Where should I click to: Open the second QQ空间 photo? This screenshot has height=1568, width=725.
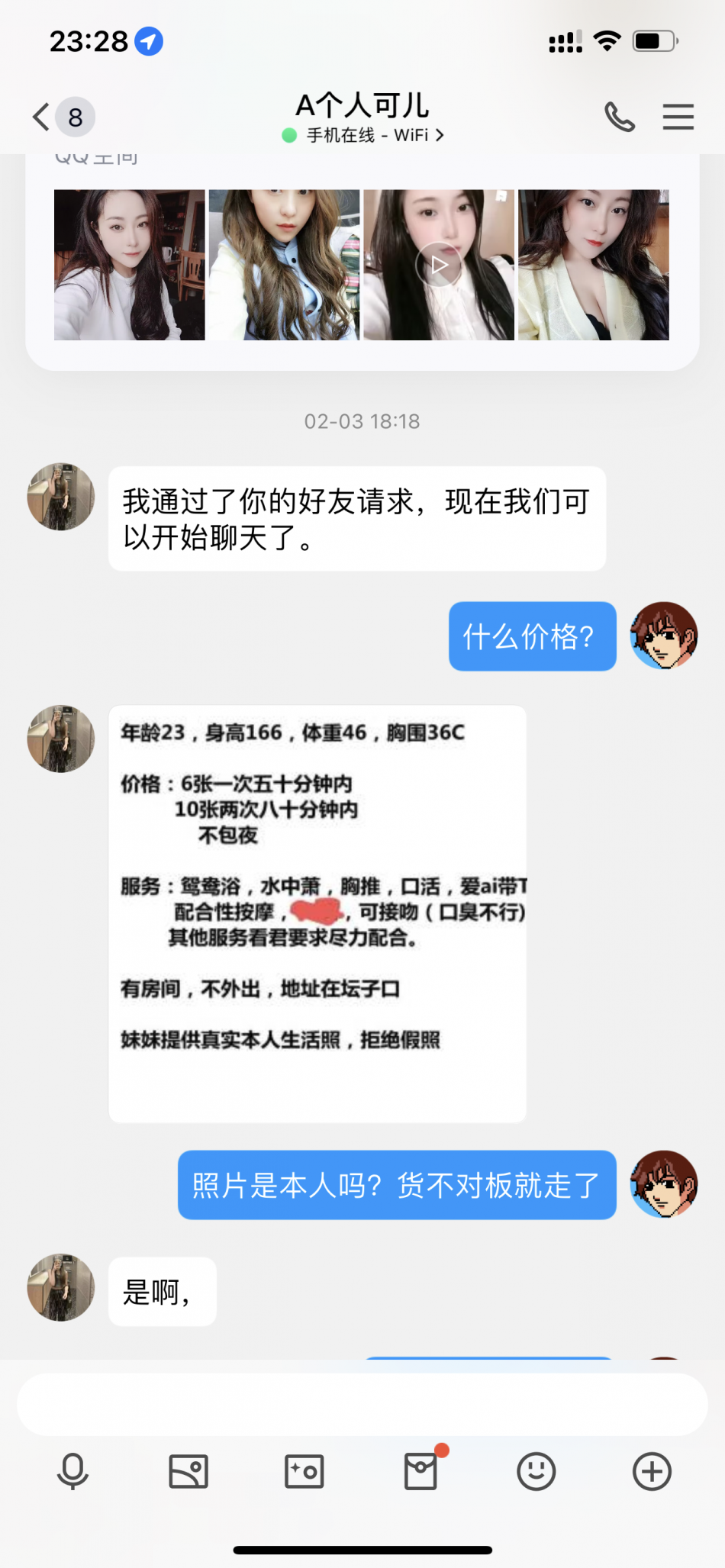(x=284, y=265)
